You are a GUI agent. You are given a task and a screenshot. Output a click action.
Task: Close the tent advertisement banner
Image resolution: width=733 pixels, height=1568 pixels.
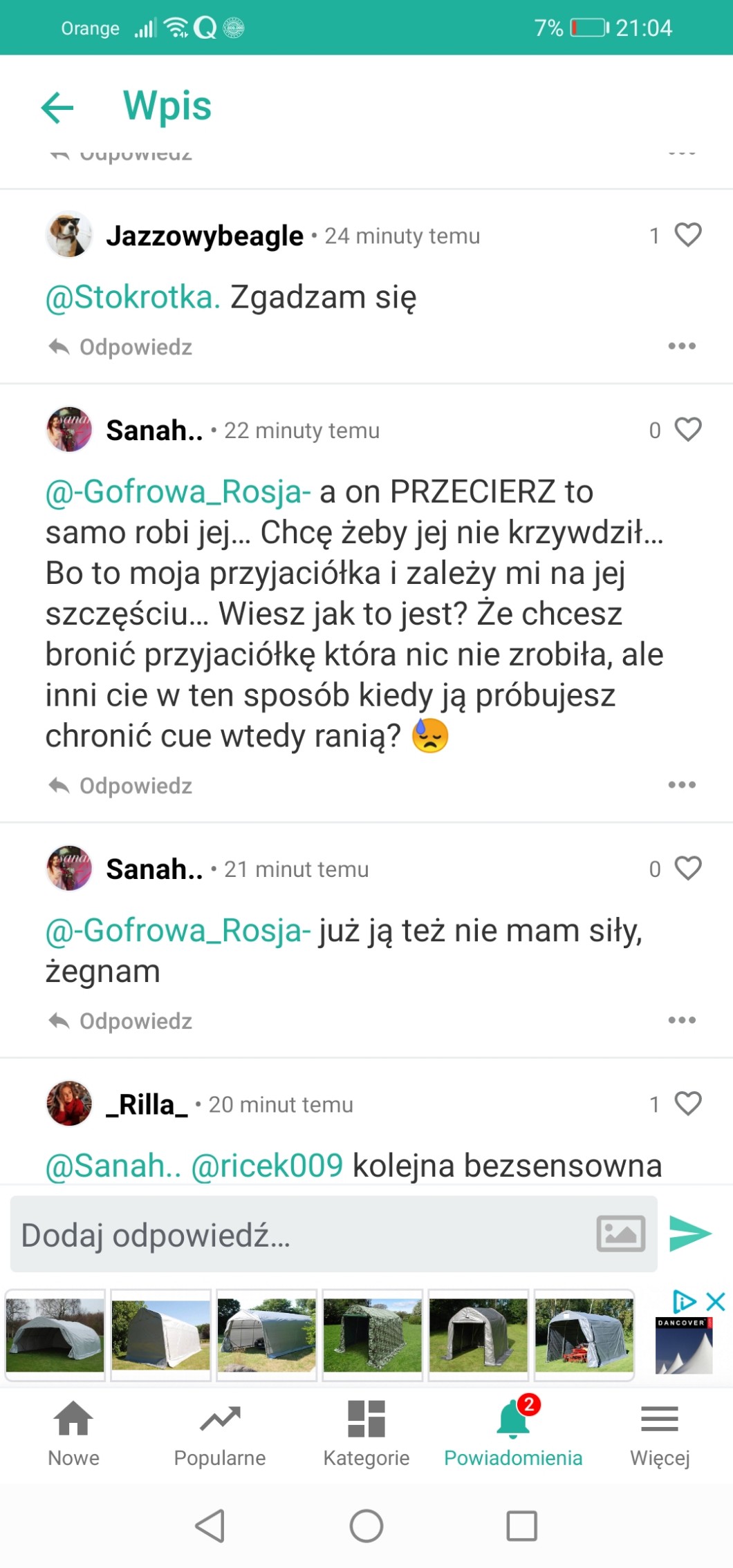click(x=716, y=1302)
